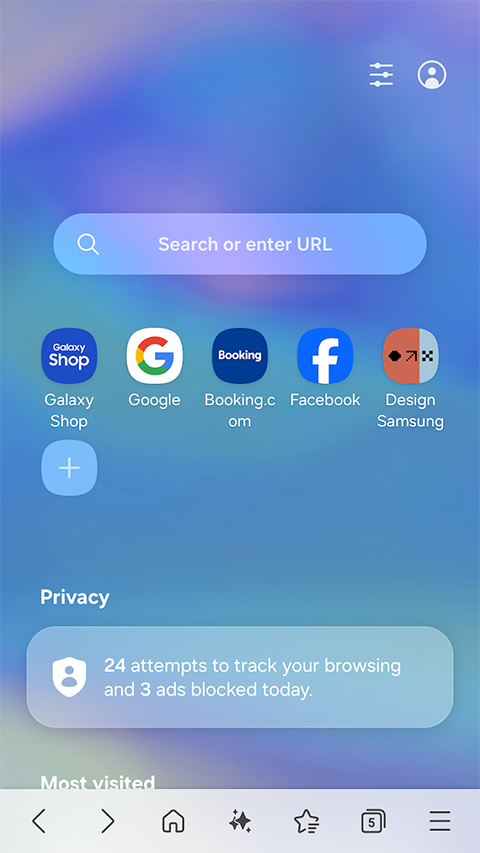Add a new quick access shortcut

pyautogui.click(x=69, y=468)
